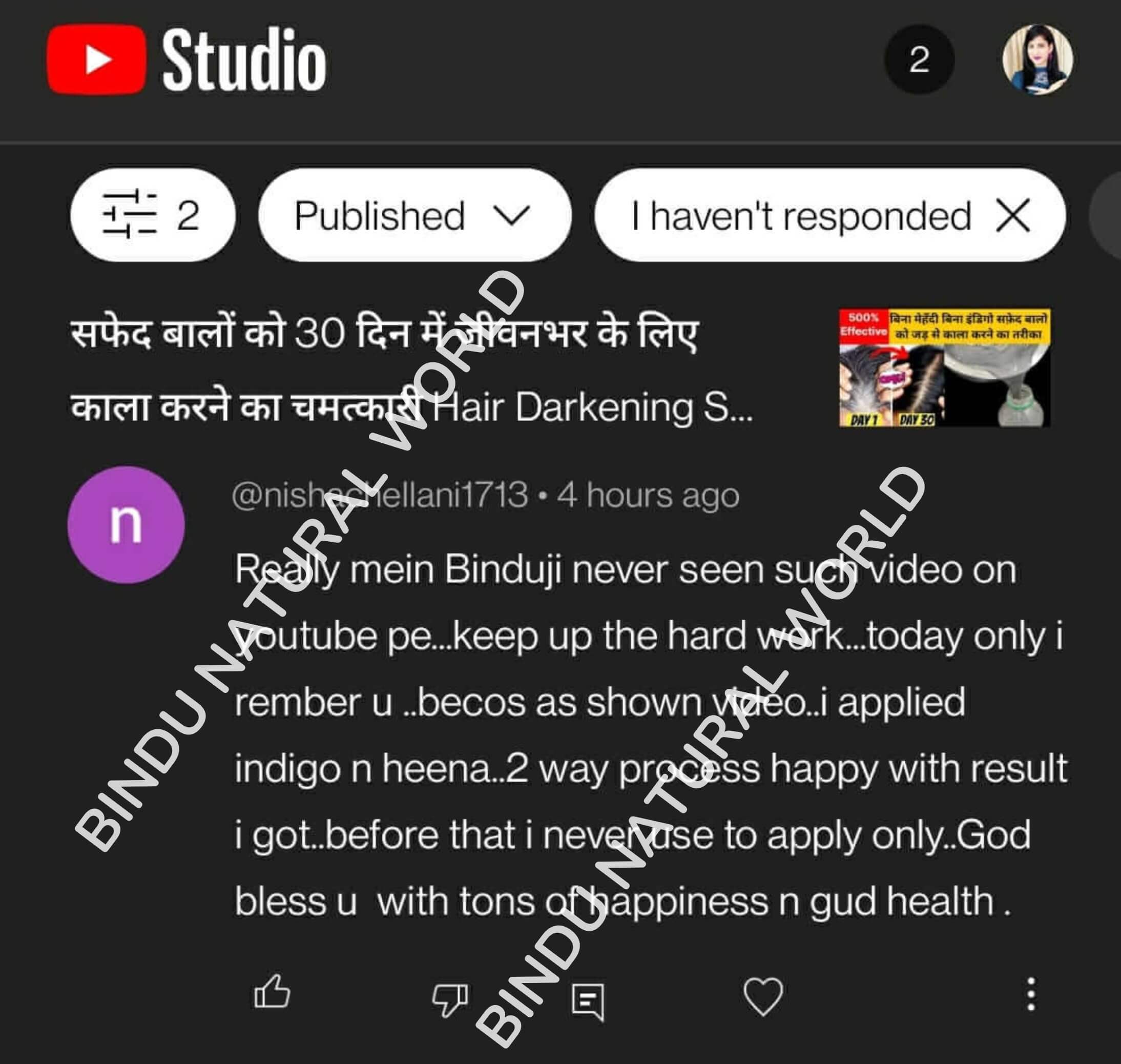Expand the Published dropdown

414,216
